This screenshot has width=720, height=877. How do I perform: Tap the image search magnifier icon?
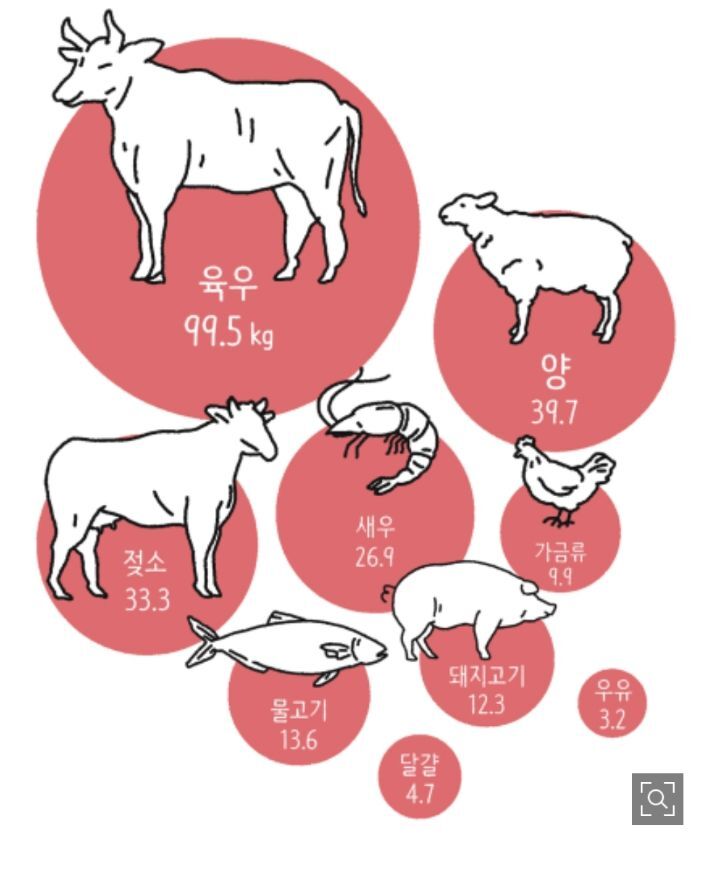point(657,798)
